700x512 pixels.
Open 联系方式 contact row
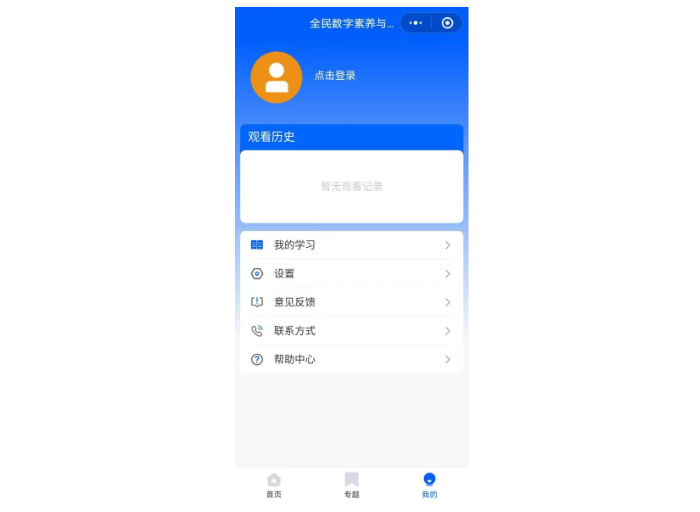point(351,331)
